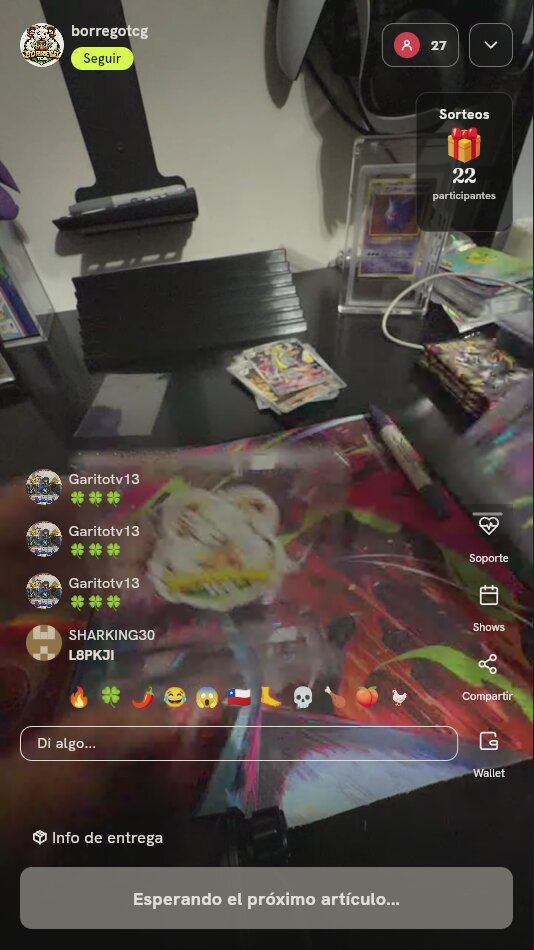Send the Chile flag emoji reaction
The height and width of the screenshot is (950, 534).
(x=239, y=697)
